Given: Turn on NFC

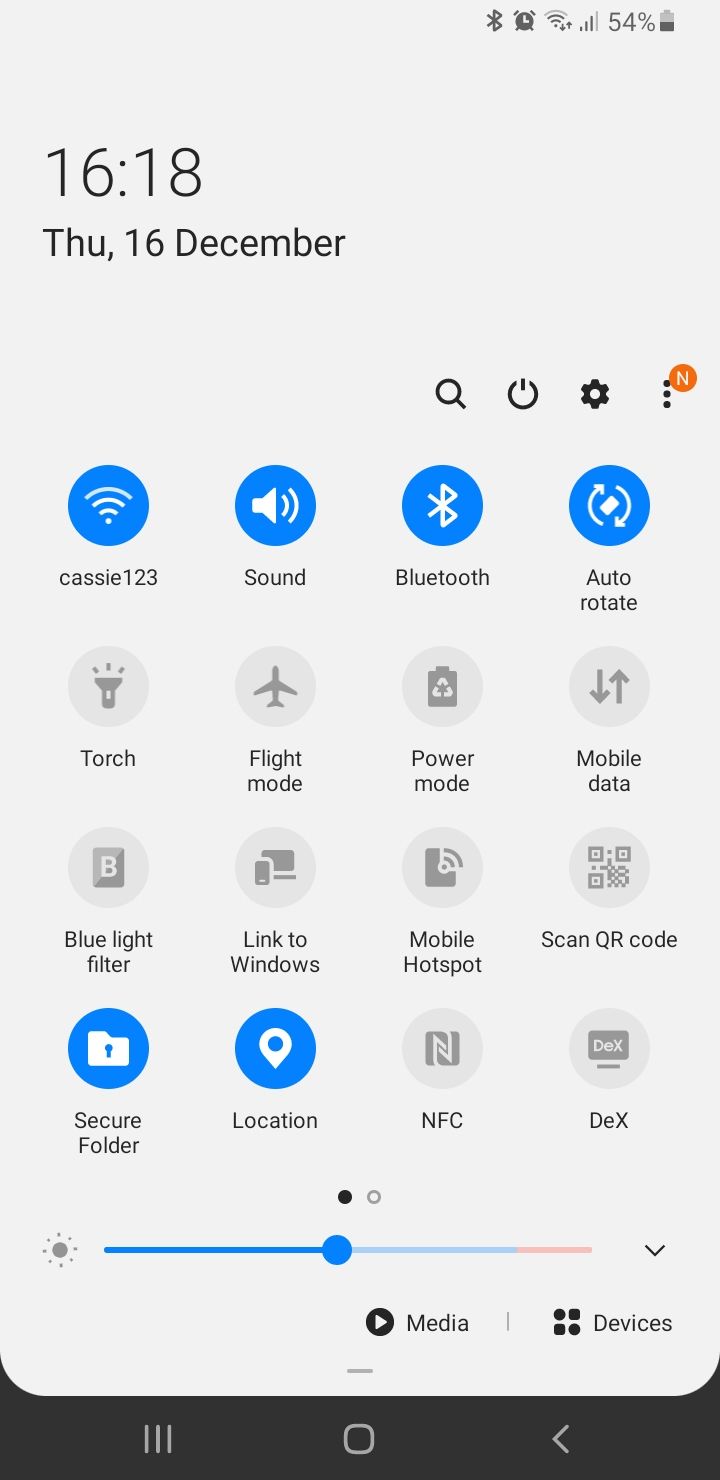Looking at the screenshot, I should point(442,1048).
